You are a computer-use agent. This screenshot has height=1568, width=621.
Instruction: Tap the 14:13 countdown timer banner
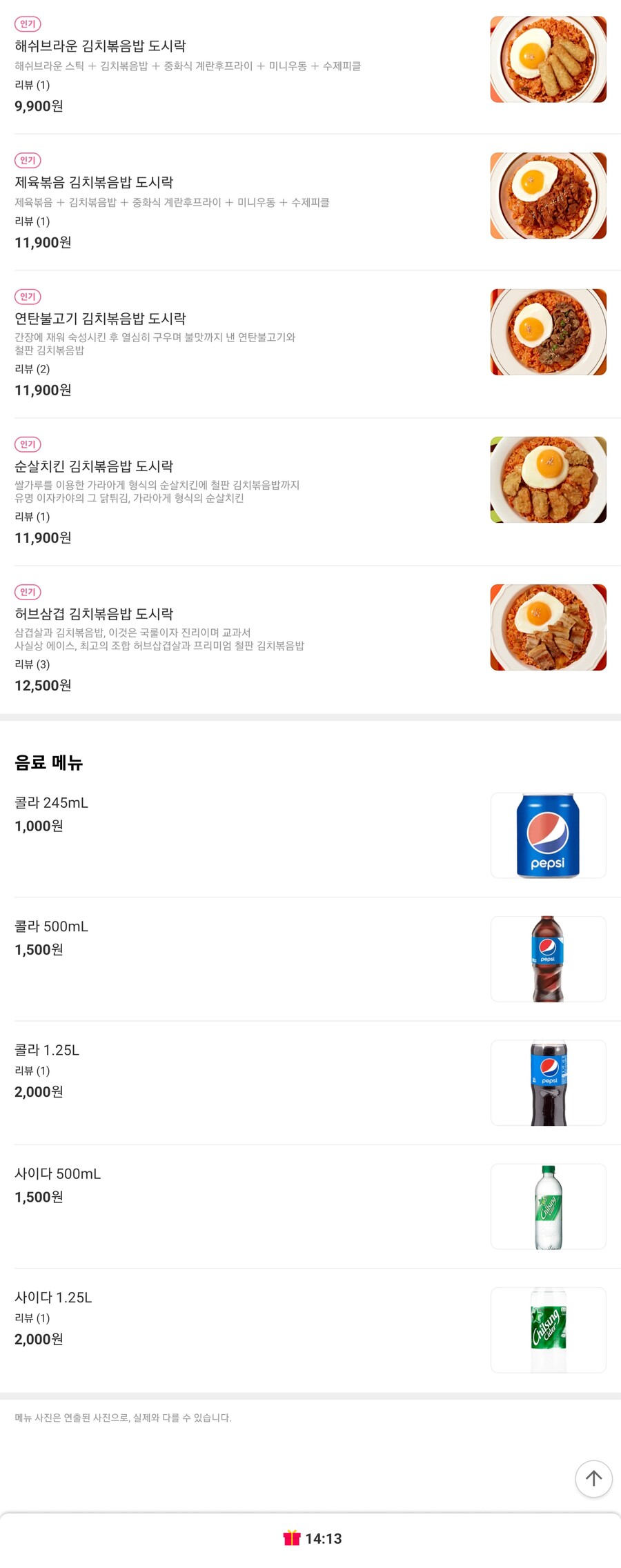coord(310,1538)
